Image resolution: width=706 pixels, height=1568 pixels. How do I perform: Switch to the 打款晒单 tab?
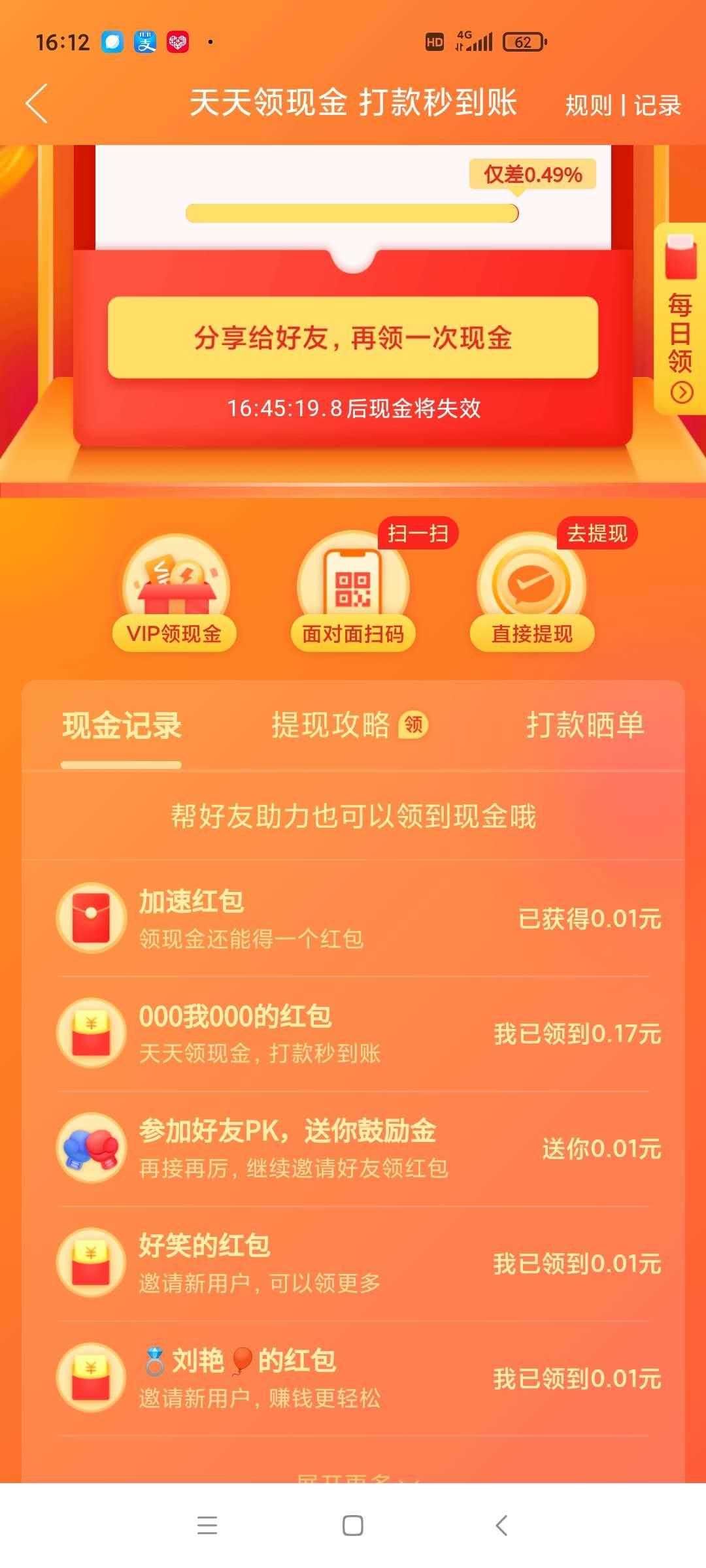585,726
